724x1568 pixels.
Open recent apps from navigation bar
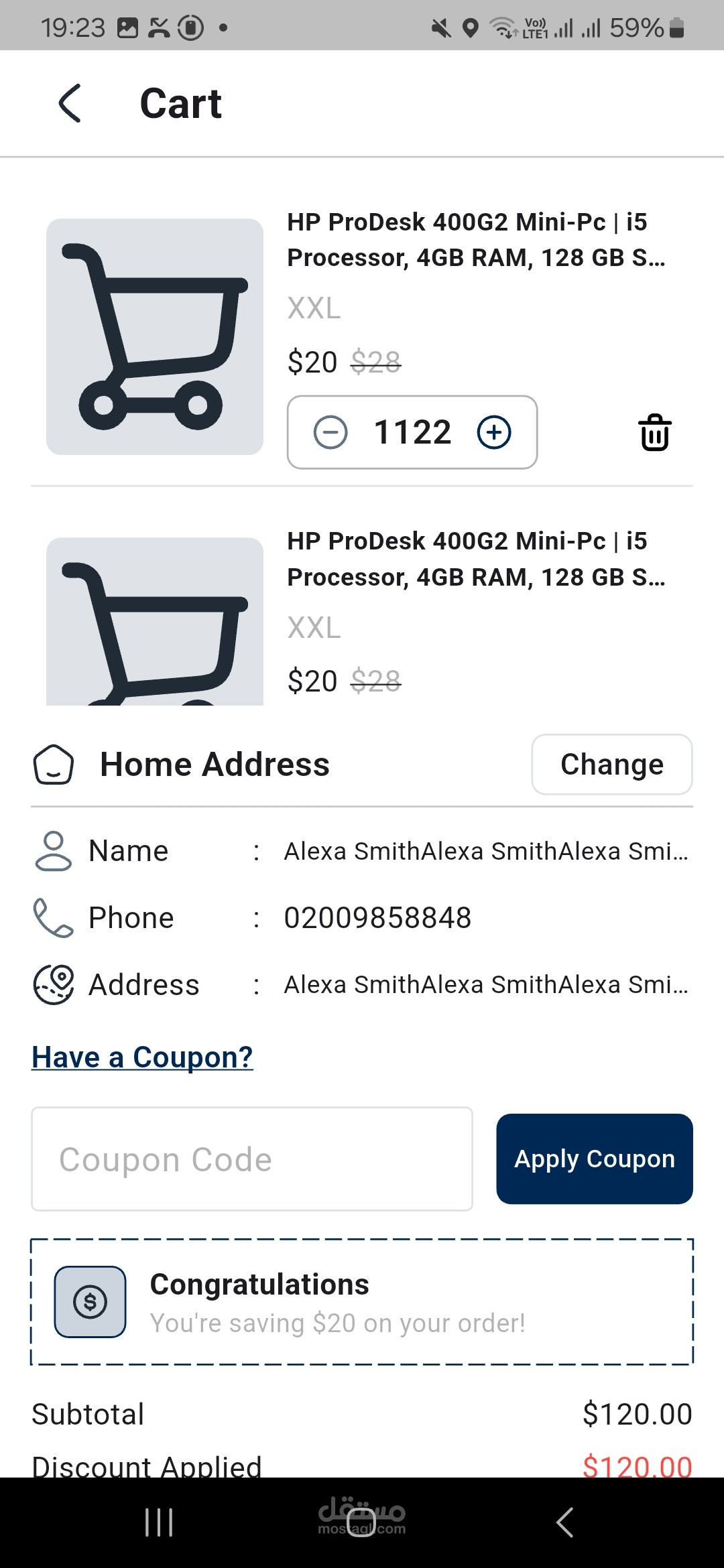tap(159, 1522)
